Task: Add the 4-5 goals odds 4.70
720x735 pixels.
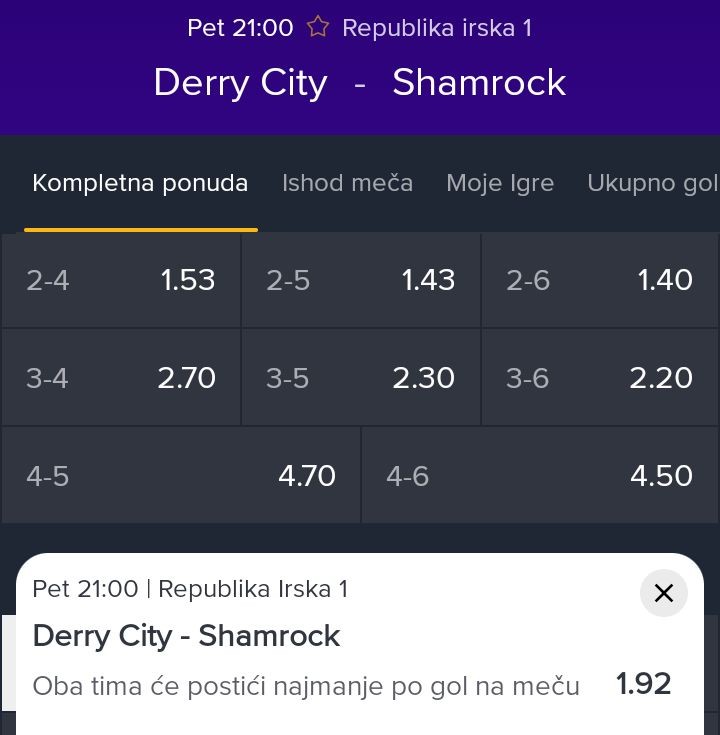Action: tap(181, 476)
